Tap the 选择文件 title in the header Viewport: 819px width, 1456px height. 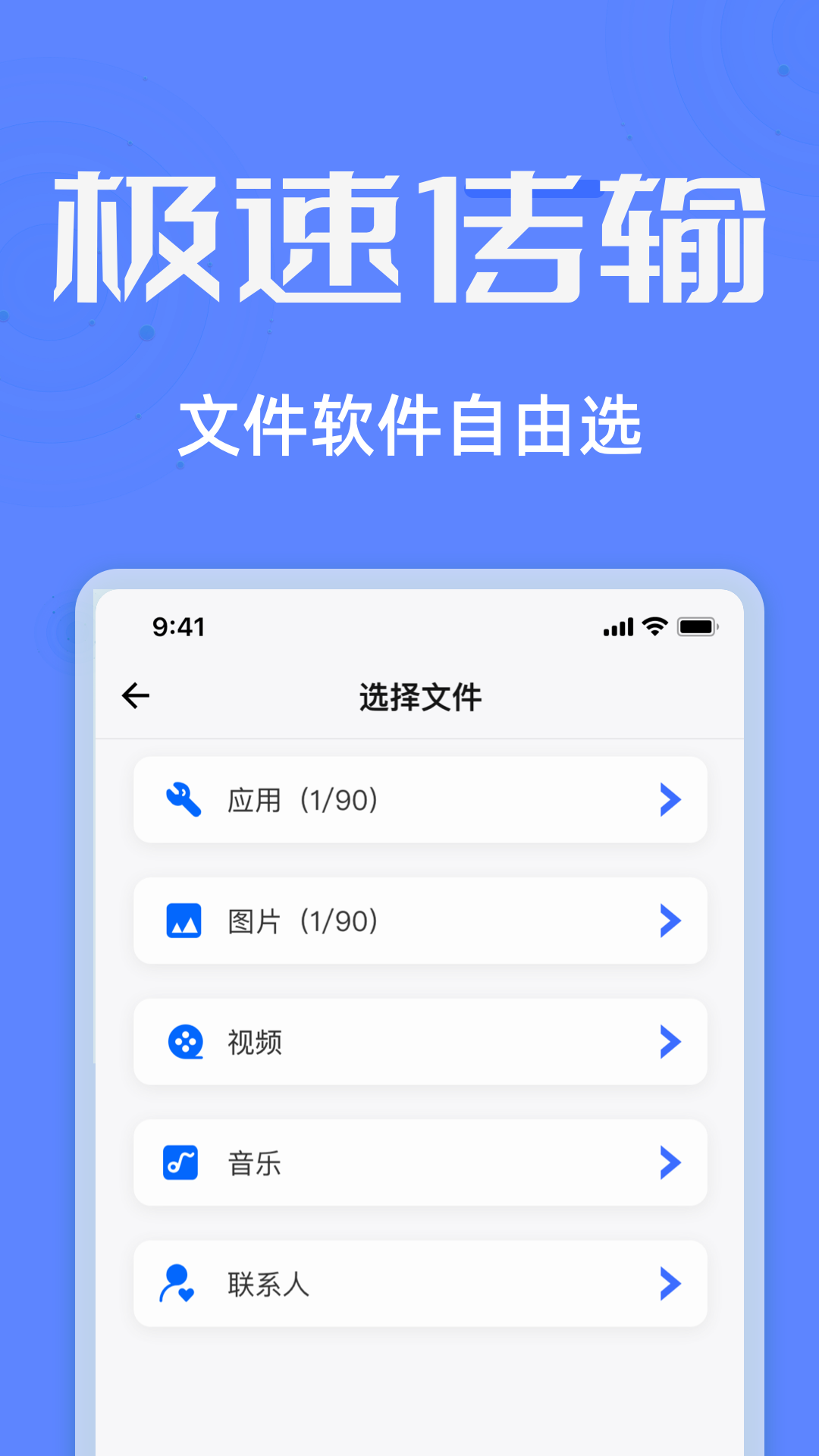[x=419, y=697]
